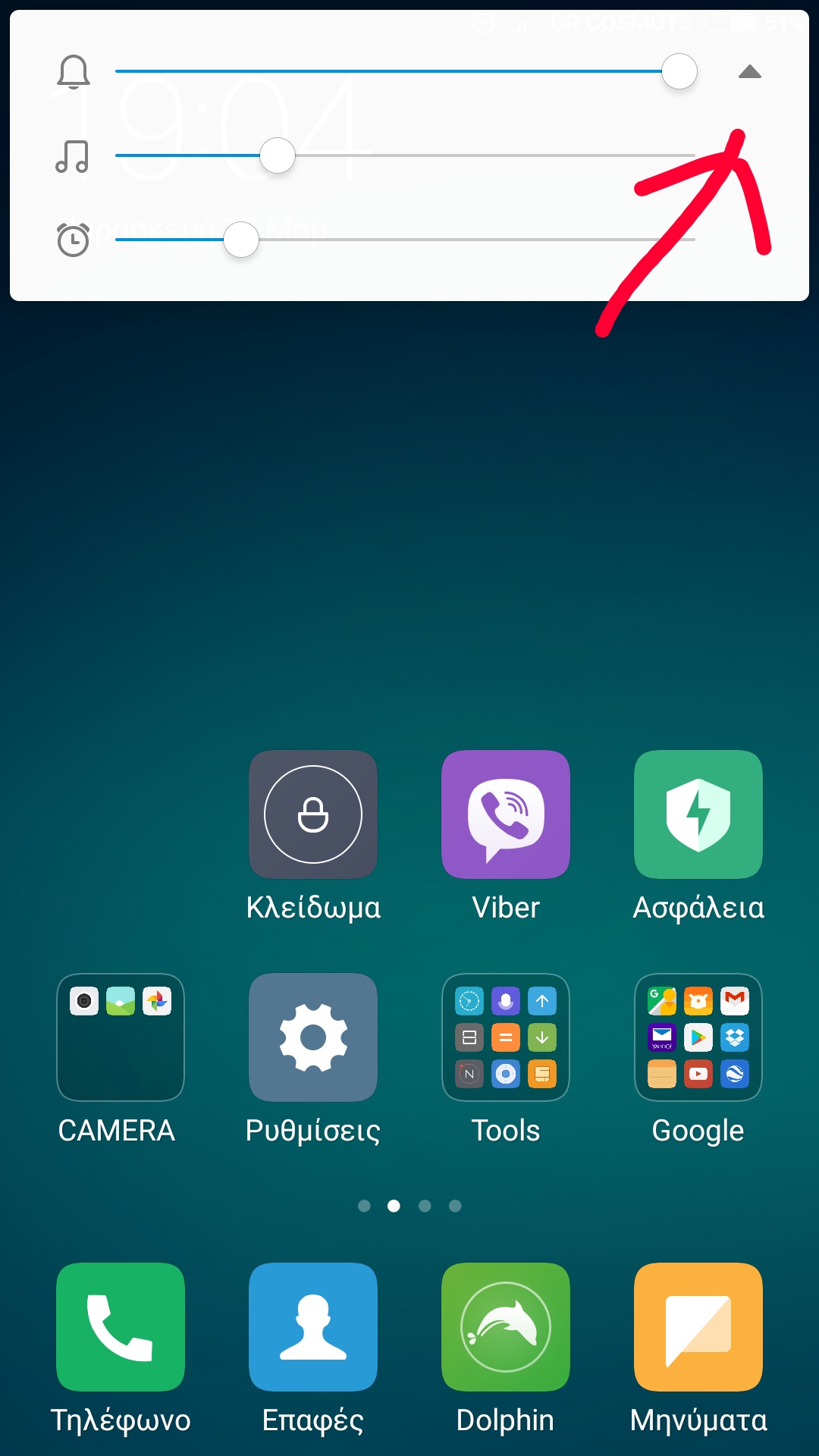Mute ringtone via the bell icon
819x1456 pixels.
click(74, 72)
